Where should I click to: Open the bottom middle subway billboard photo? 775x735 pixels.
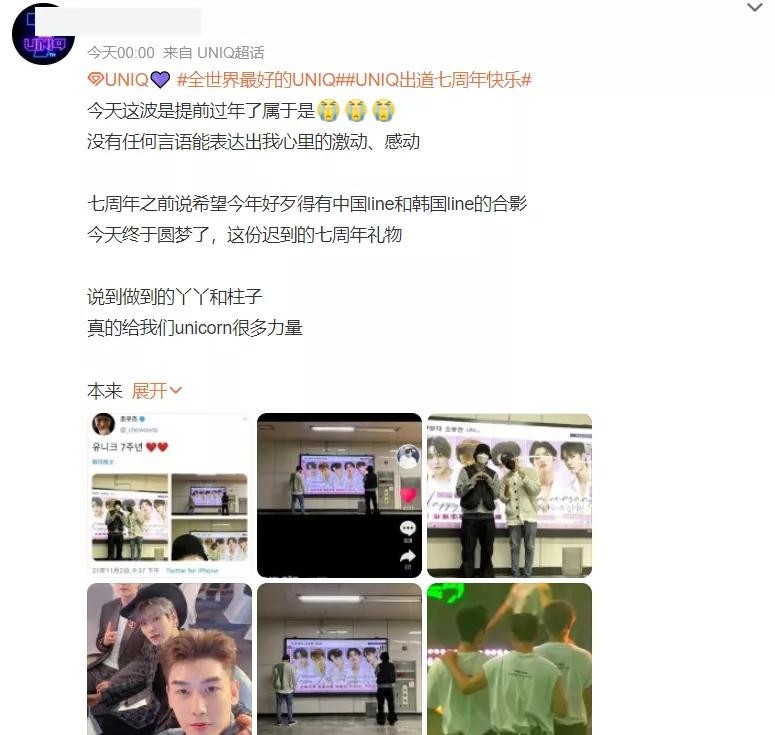tap(339, 659)
